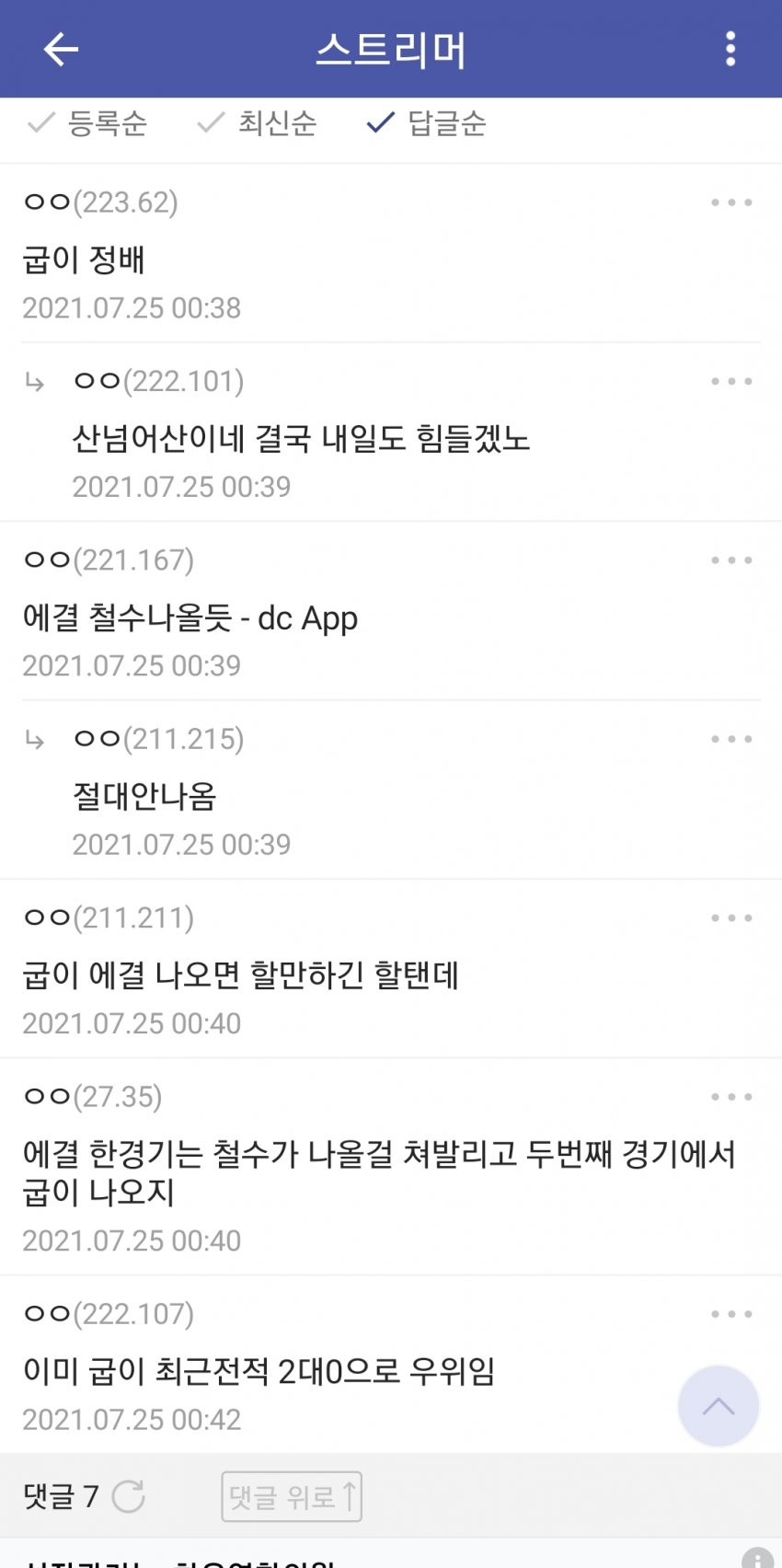
Task: Select the 답글순 sort option
Action: (427, 123)
